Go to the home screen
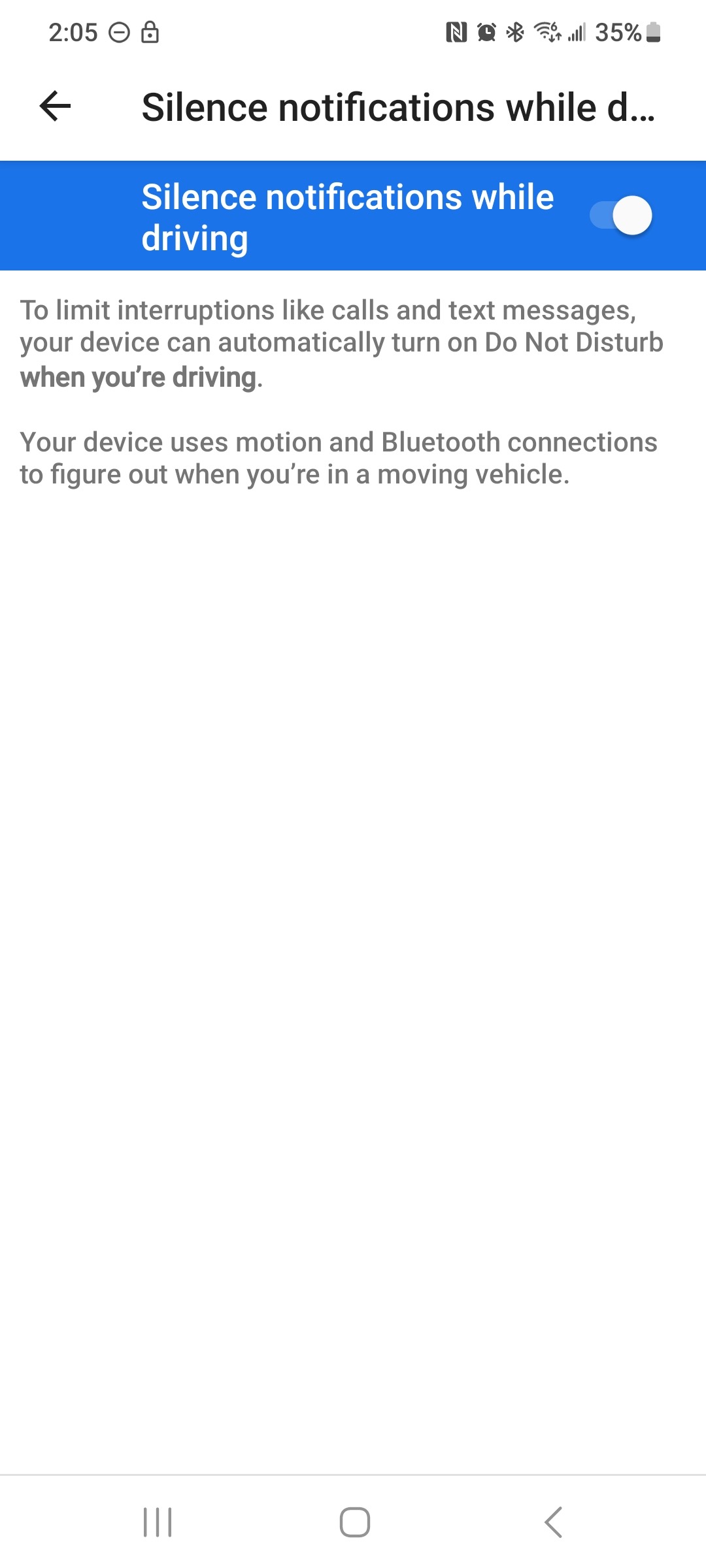The width and height of the screenshot is (706, 1568). pos(354,1522)
